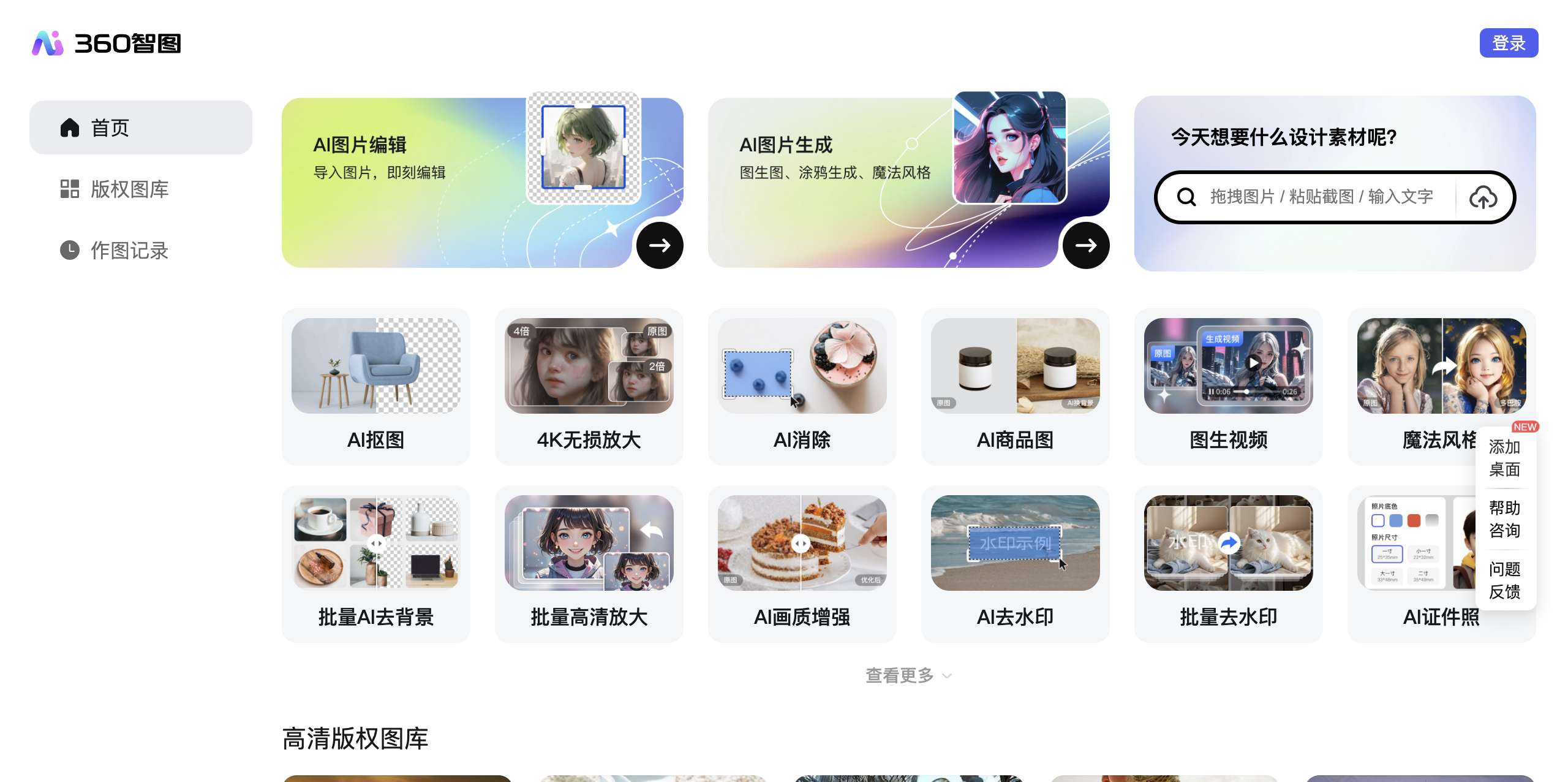Open the 图生视频 tool card
Viewport: 1568px width, 782px height.
[x=1228, y=386]
